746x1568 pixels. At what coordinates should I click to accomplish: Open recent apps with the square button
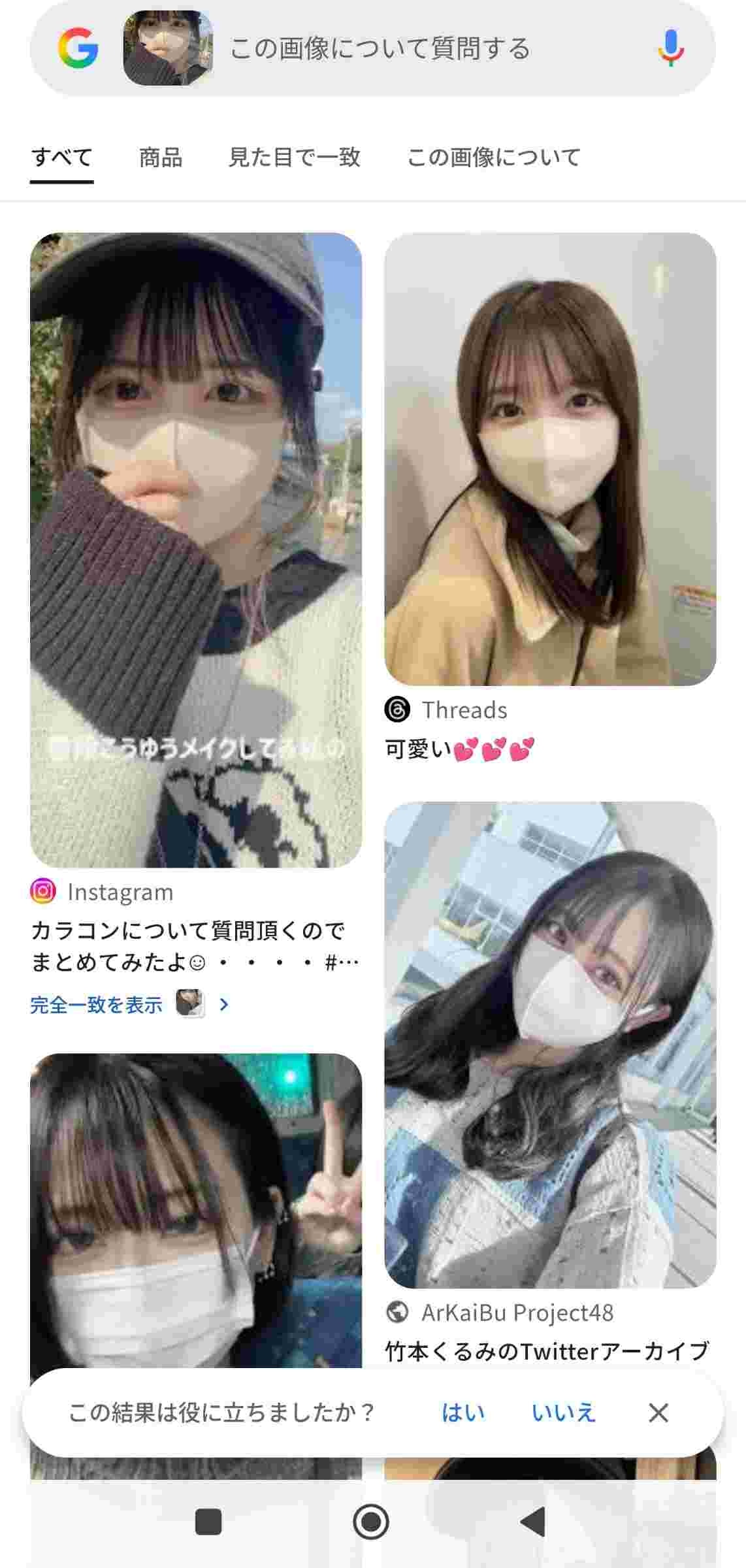208,1522
